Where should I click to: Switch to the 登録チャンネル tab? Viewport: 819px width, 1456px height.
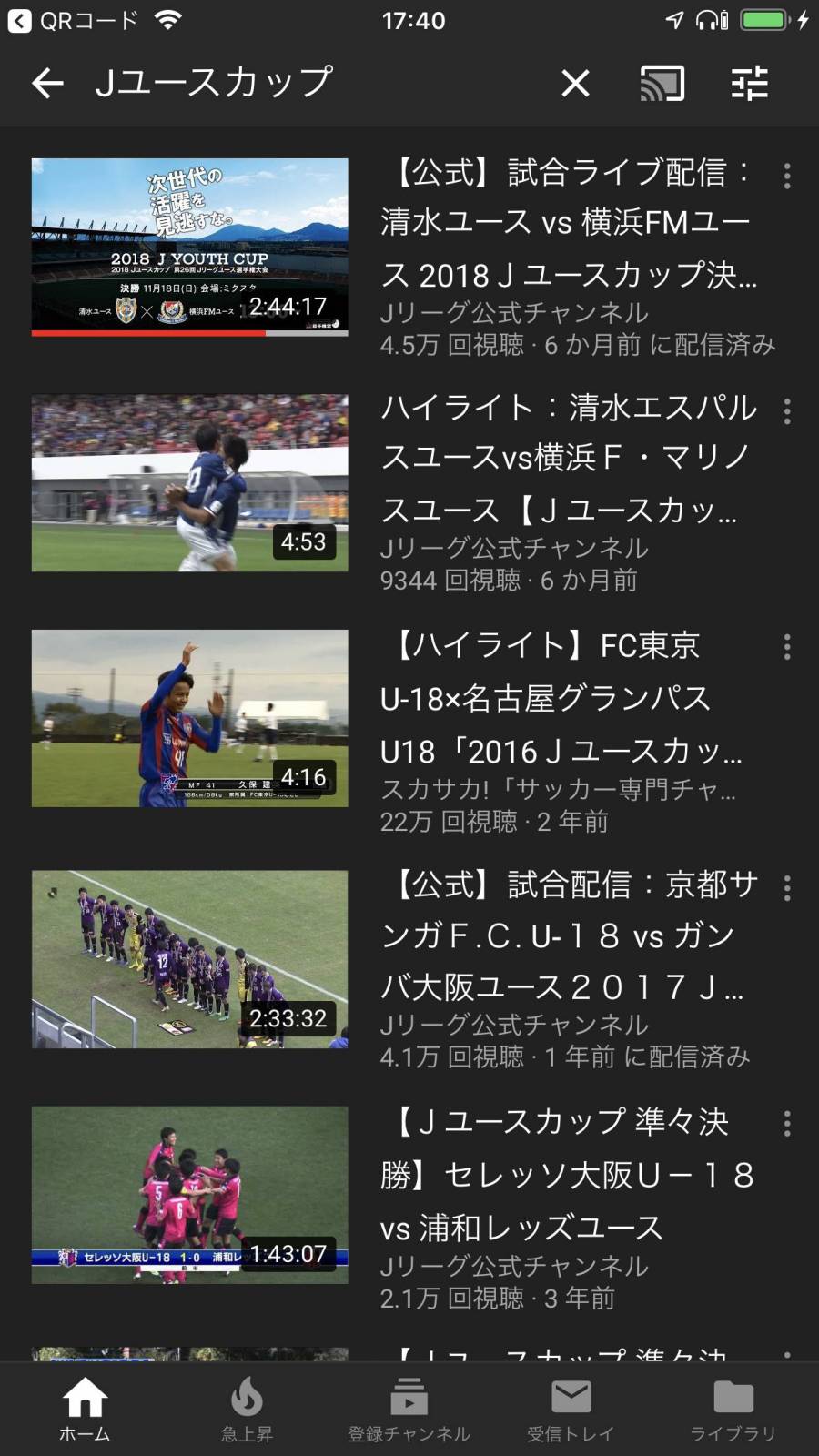point(409,1409)
